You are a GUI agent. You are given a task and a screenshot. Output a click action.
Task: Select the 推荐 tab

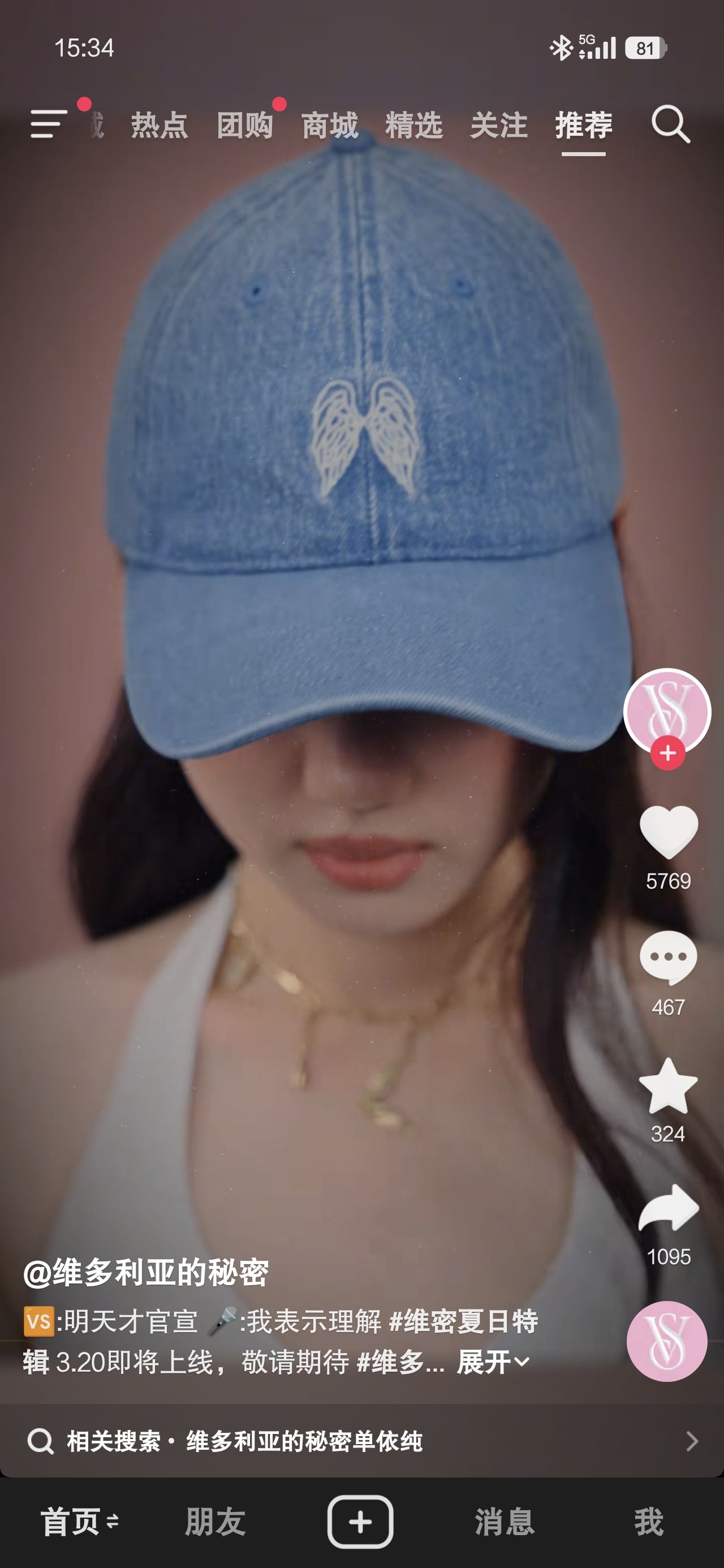point(583,126)
